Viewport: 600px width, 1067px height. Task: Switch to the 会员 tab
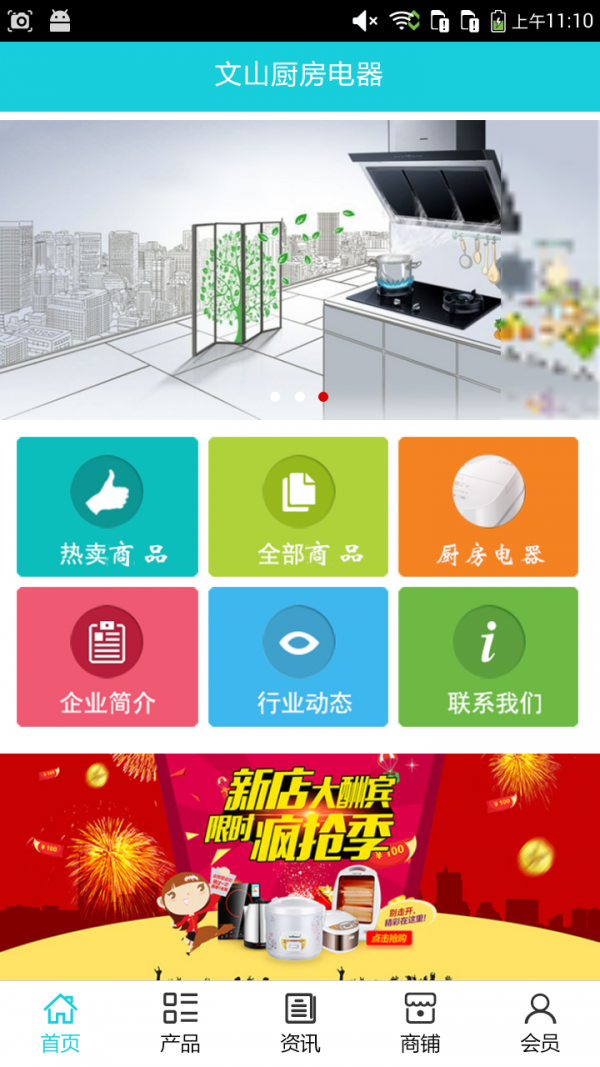tap(540, 1023)
